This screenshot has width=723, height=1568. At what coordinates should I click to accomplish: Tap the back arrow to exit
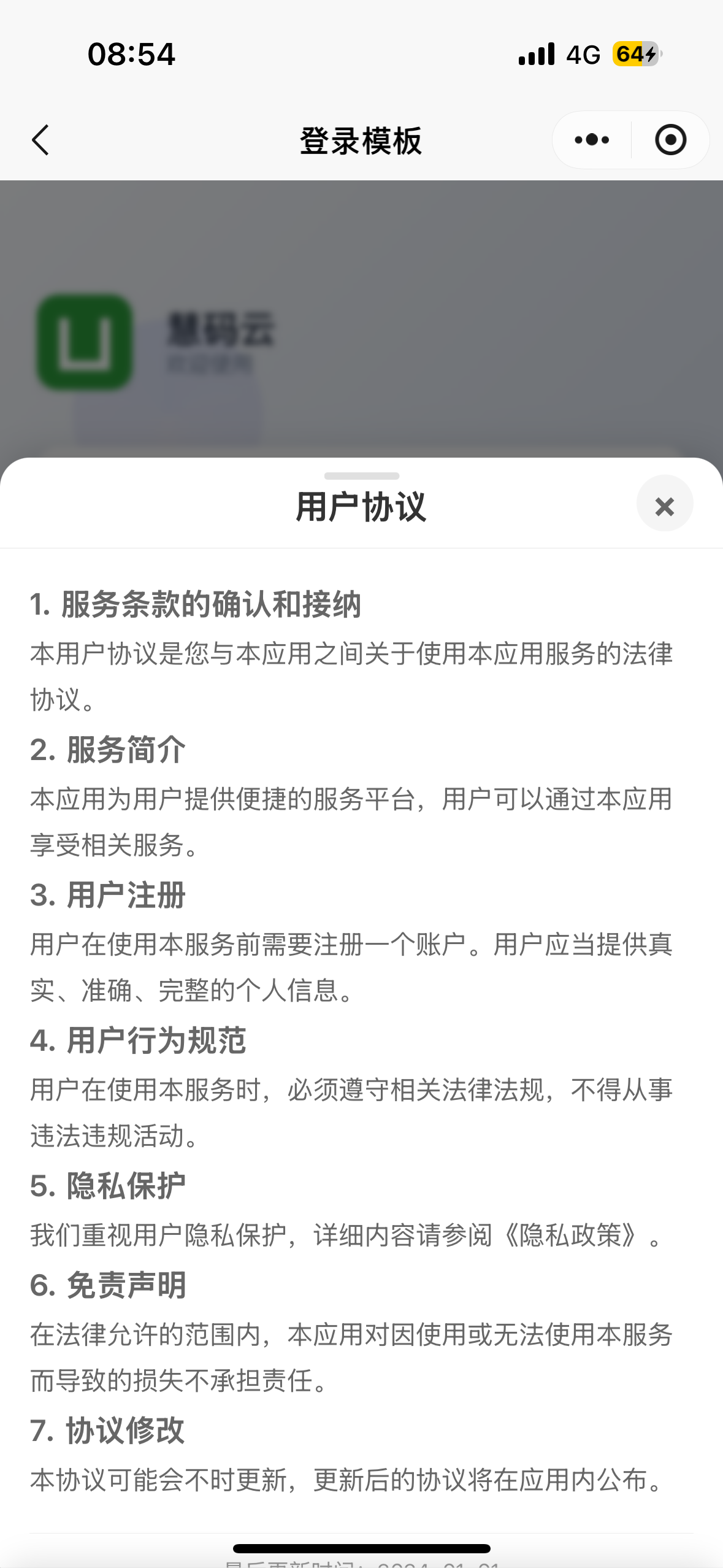click(40, 140)
